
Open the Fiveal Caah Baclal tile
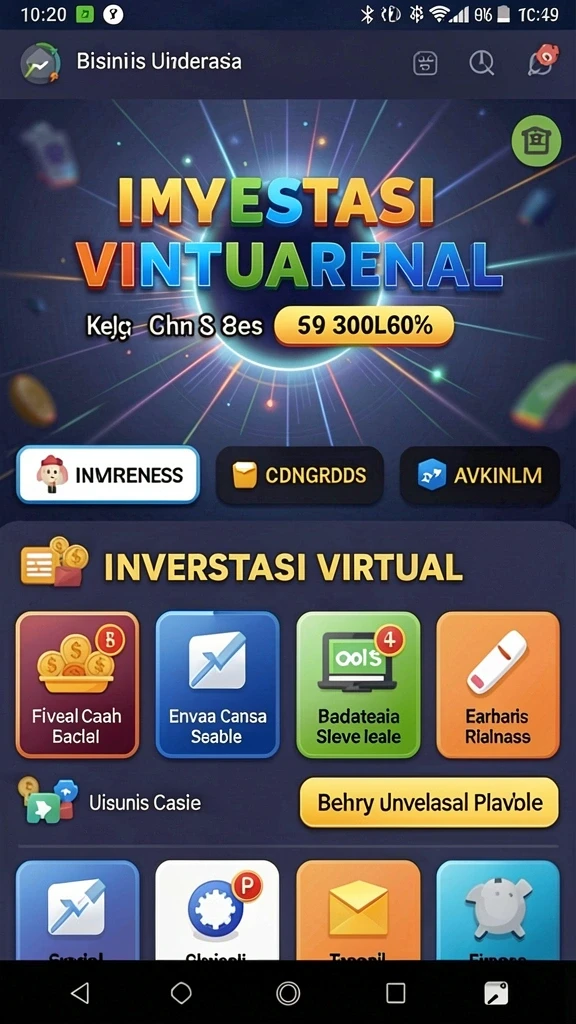point(77,684)
